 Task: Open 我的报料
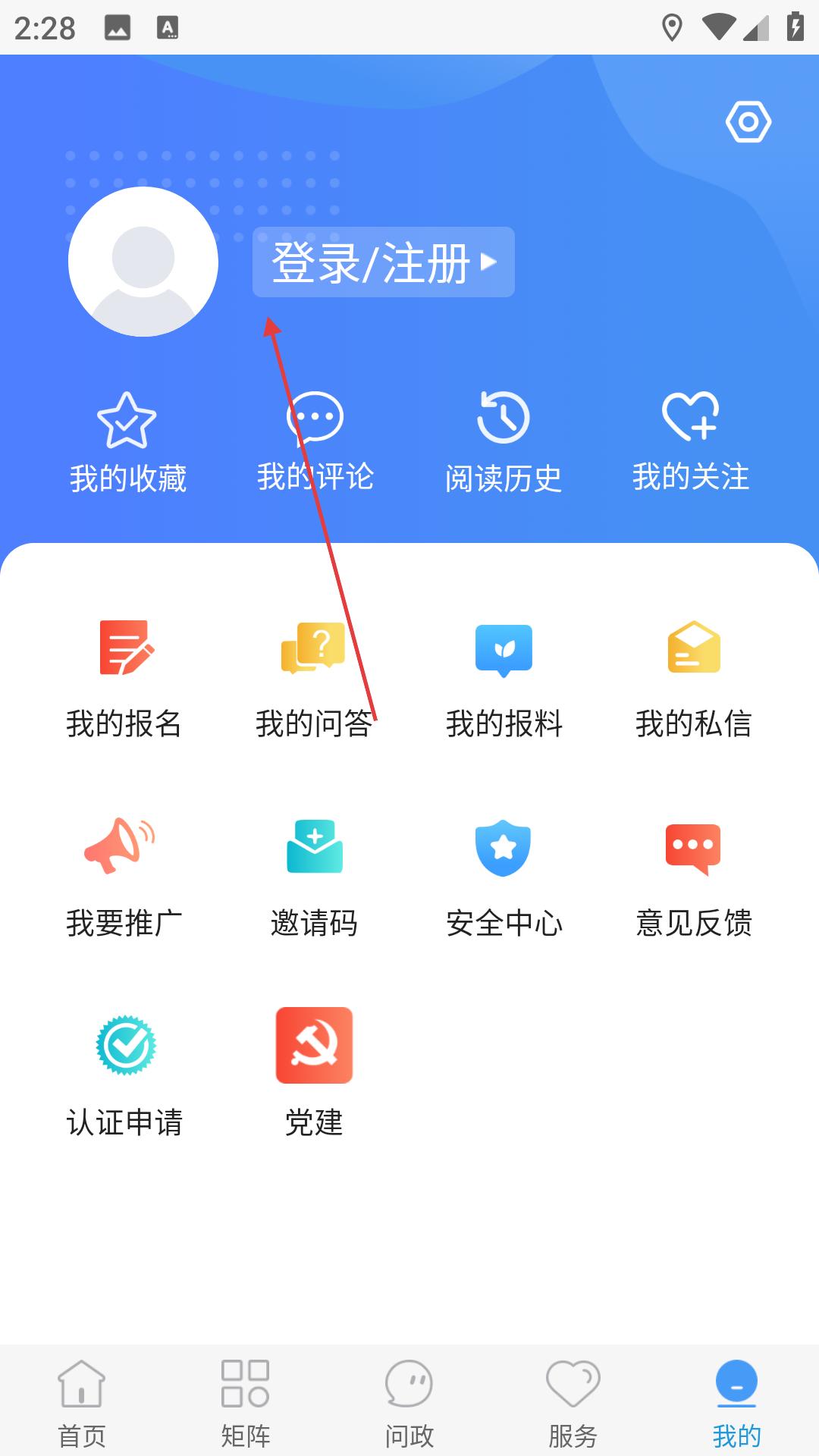(504, 679)
